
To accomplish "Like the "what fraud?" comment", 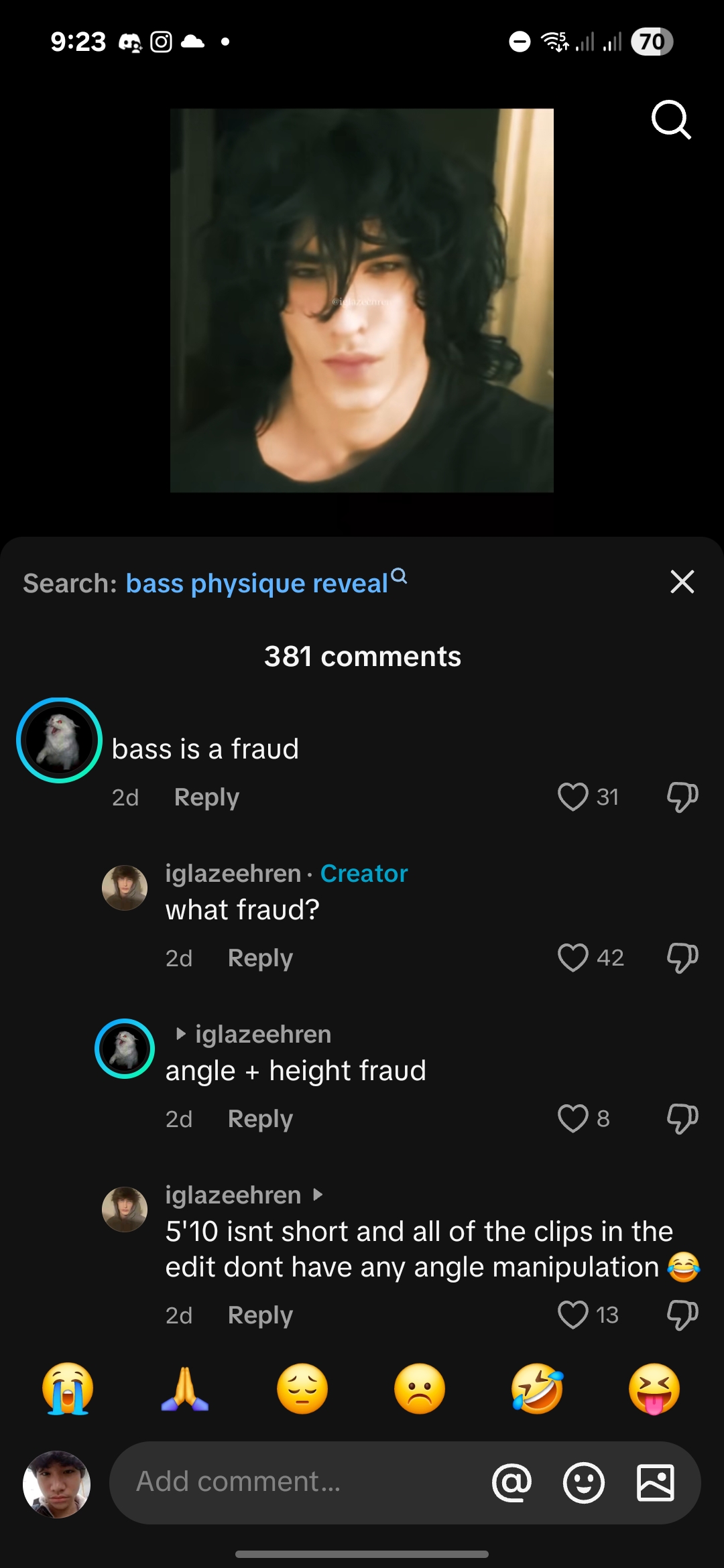I will coord(573,958).
